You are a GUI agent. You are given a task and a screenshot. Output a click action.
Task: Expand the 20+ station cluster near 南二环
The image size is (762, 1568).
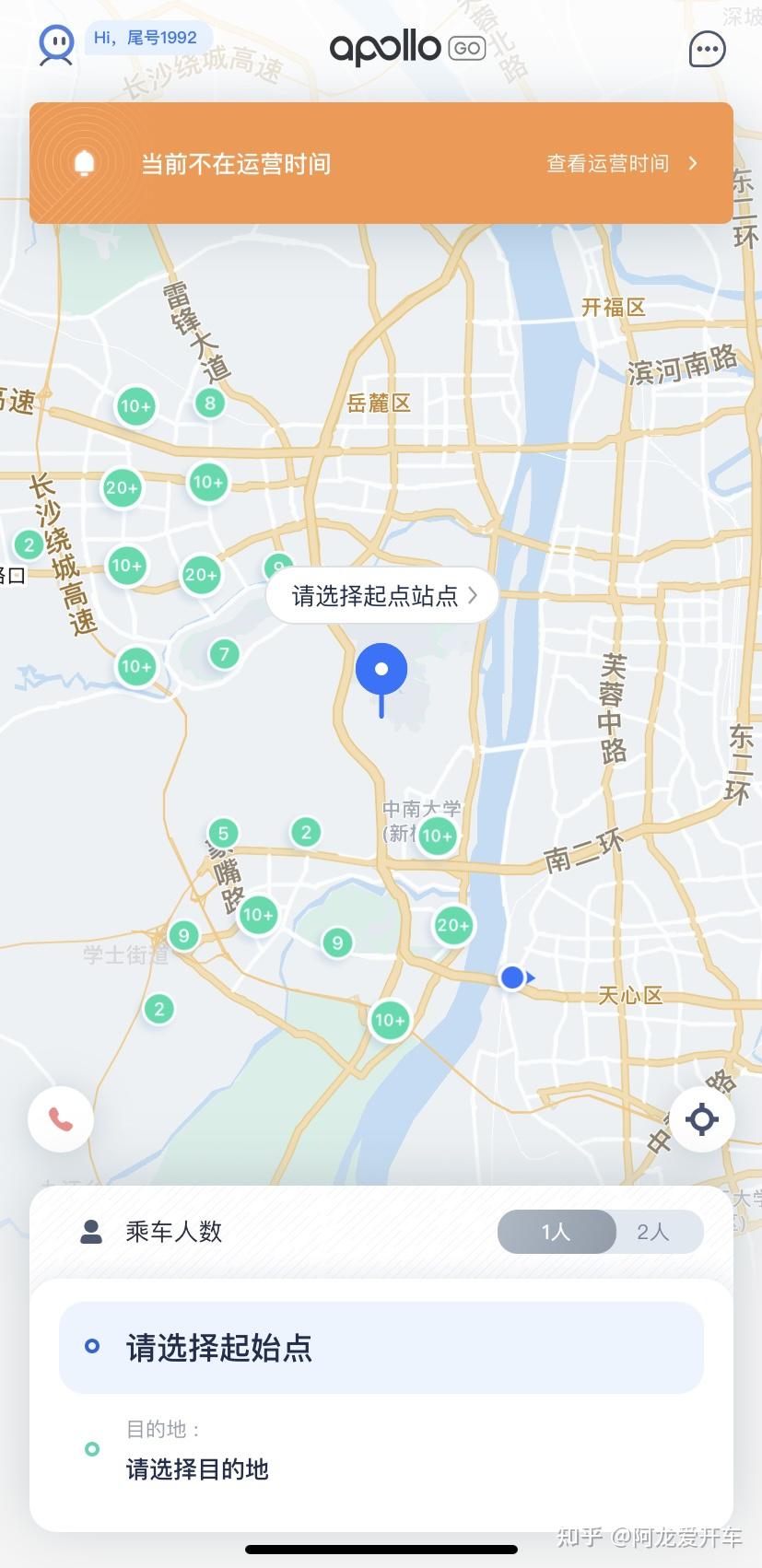(x=452, y=927)
